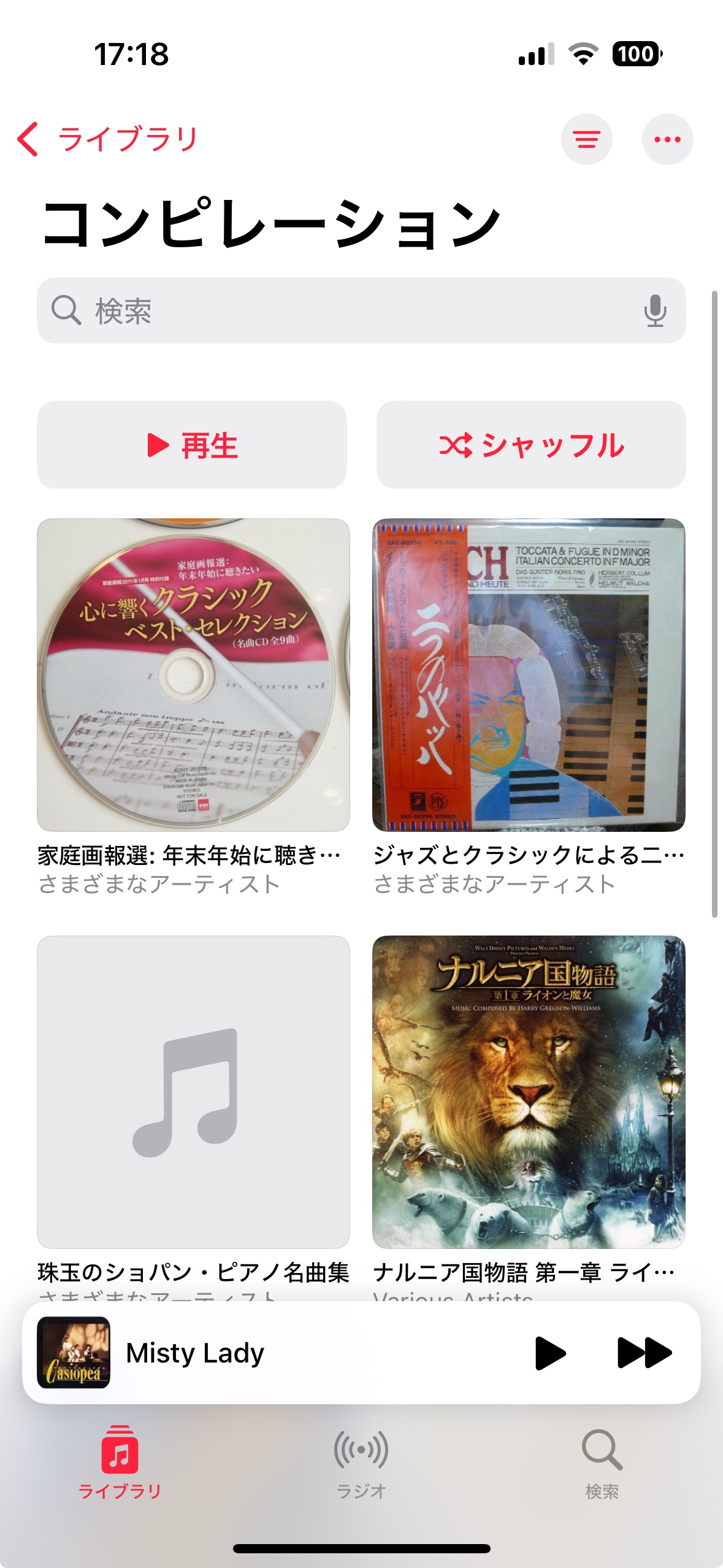Open the 家庭画報選 classic album
Screen dimensions: 723x1568
point(193,675)
